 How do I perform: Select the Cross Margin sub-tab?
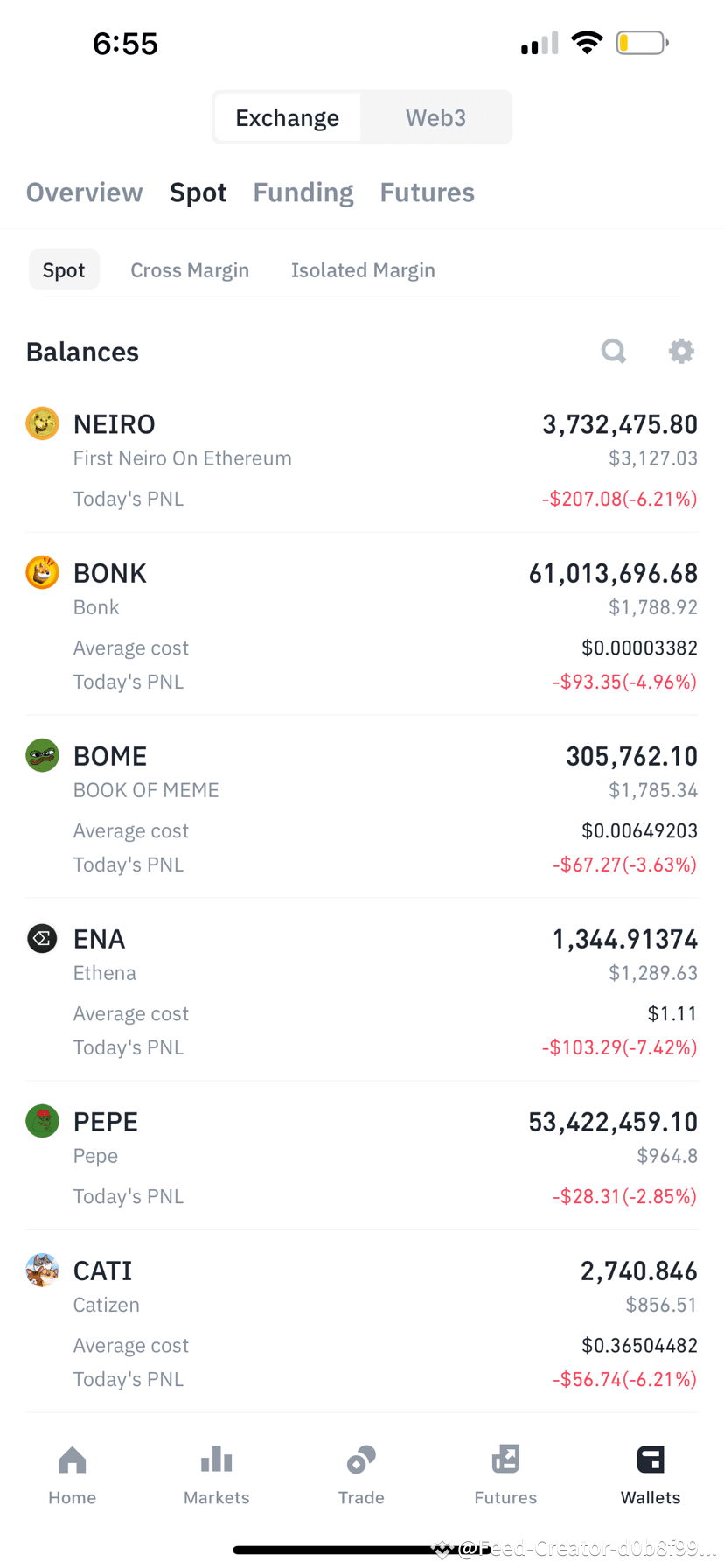[190, 270]
